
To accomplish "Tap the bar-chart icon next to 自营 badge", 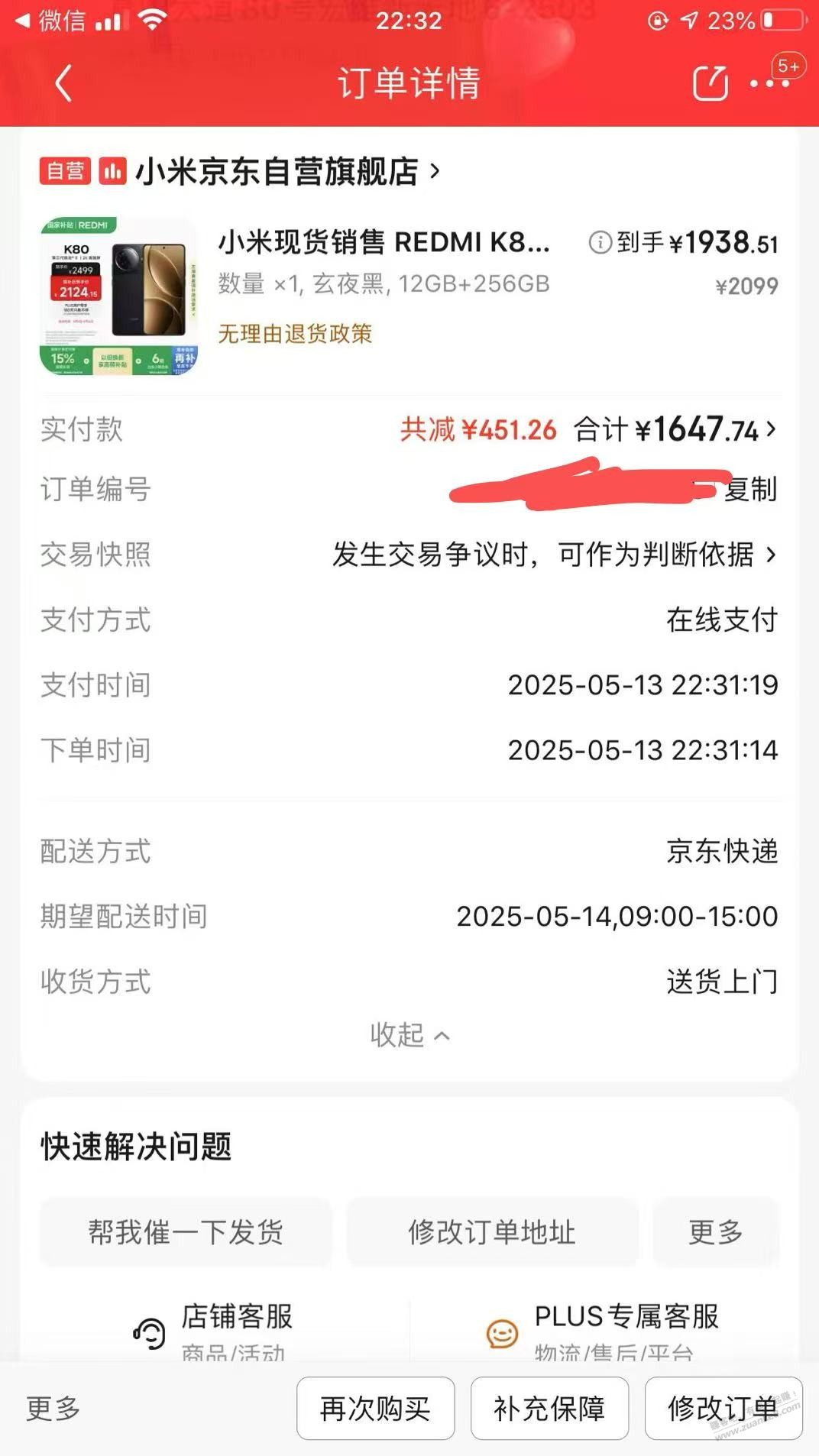I will (x=113, y=172).
